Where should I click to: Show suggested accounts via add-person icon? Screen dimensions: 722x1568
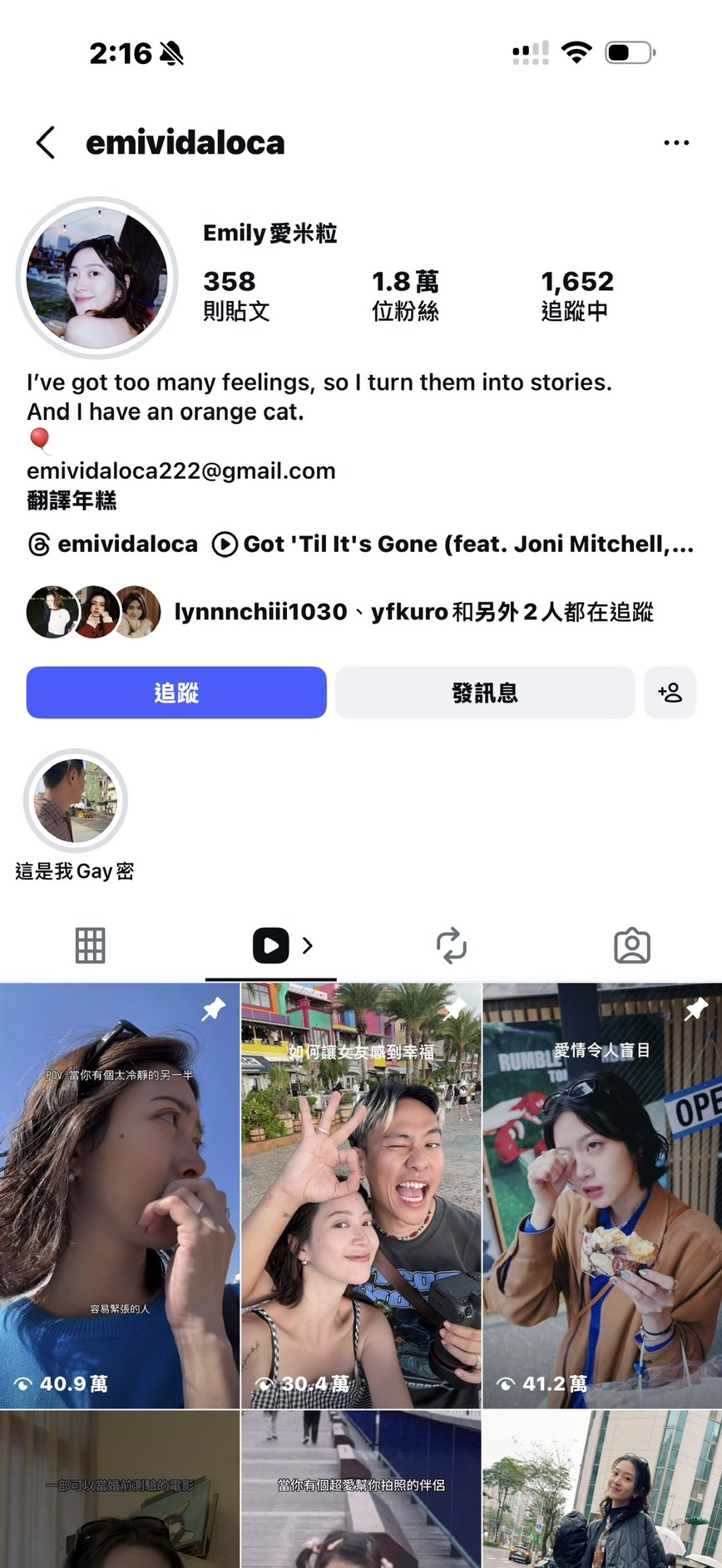[670, 692]
